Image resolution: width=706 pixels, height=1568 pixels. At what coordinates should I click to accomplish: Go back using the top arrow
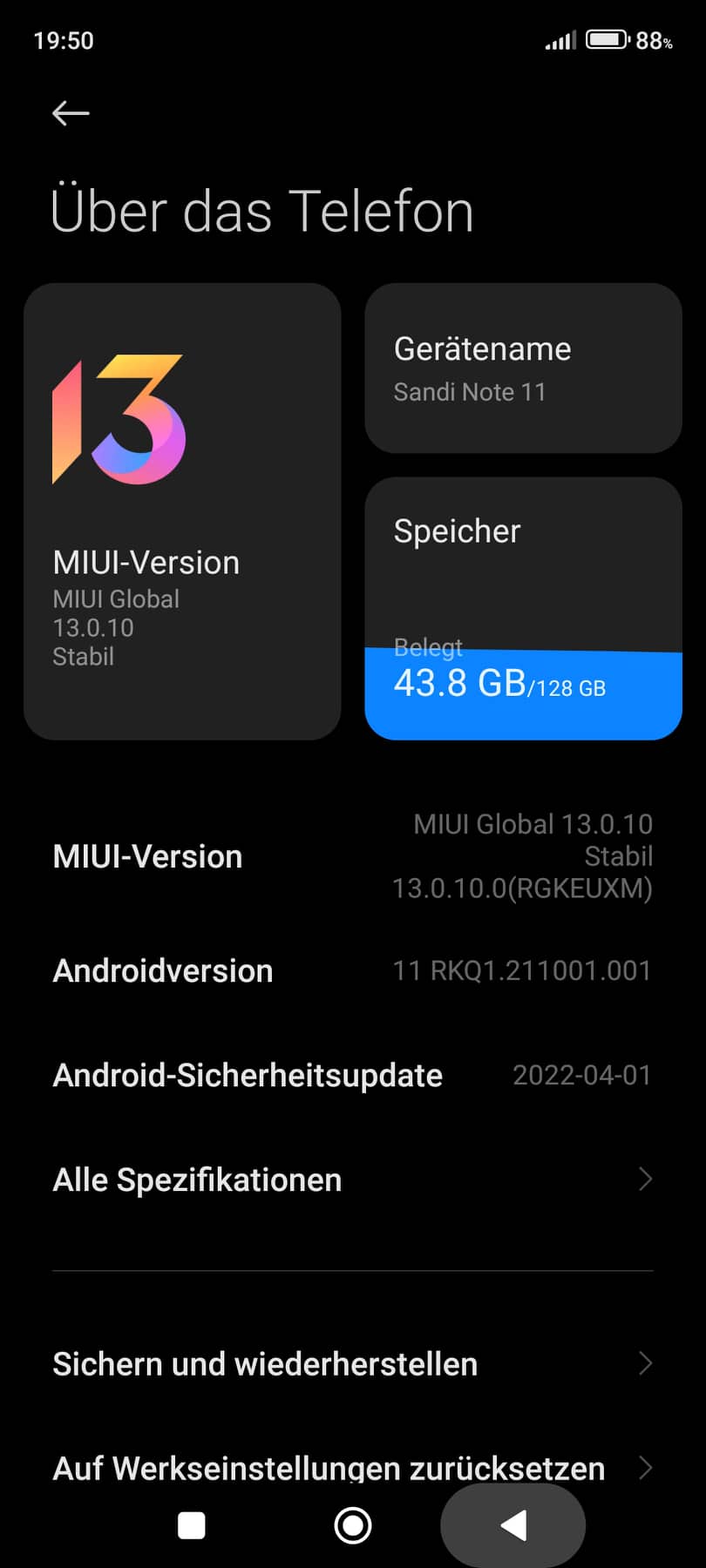point(71,113)
